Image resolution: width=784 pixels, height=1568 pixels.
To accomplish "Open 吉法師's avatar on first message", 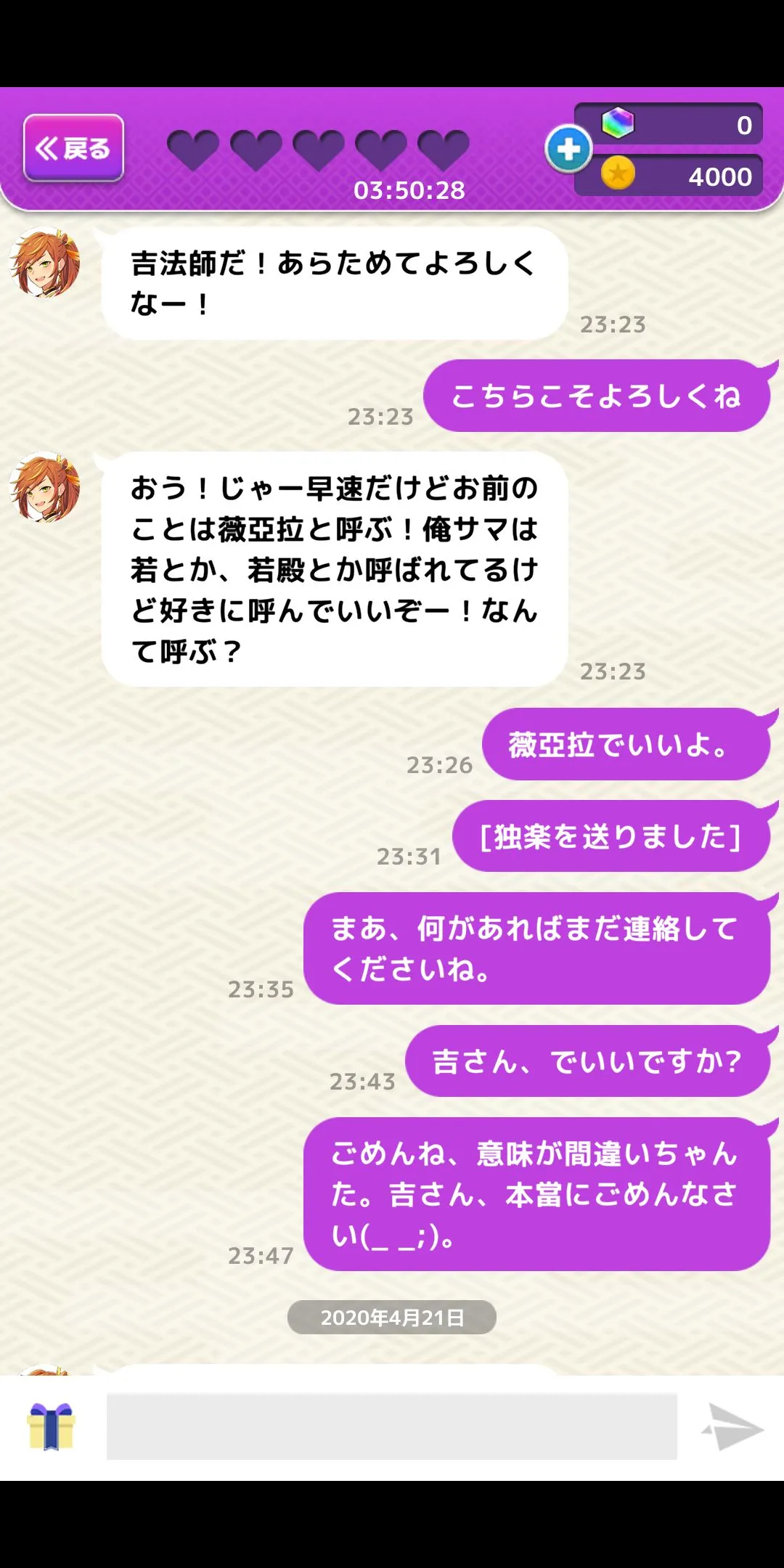I will coord(45,263).
